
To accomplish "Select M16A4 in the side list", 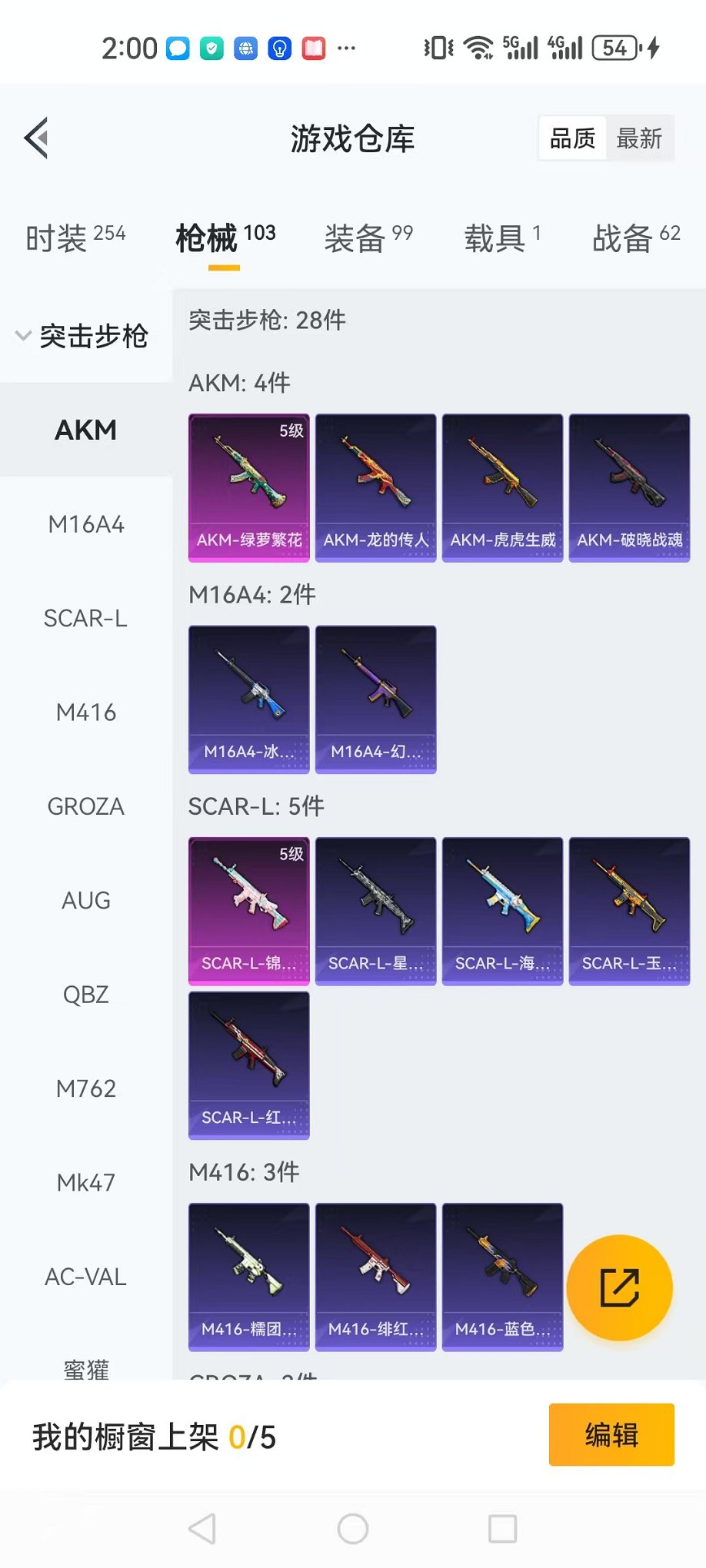I will (x=85, y=524).
